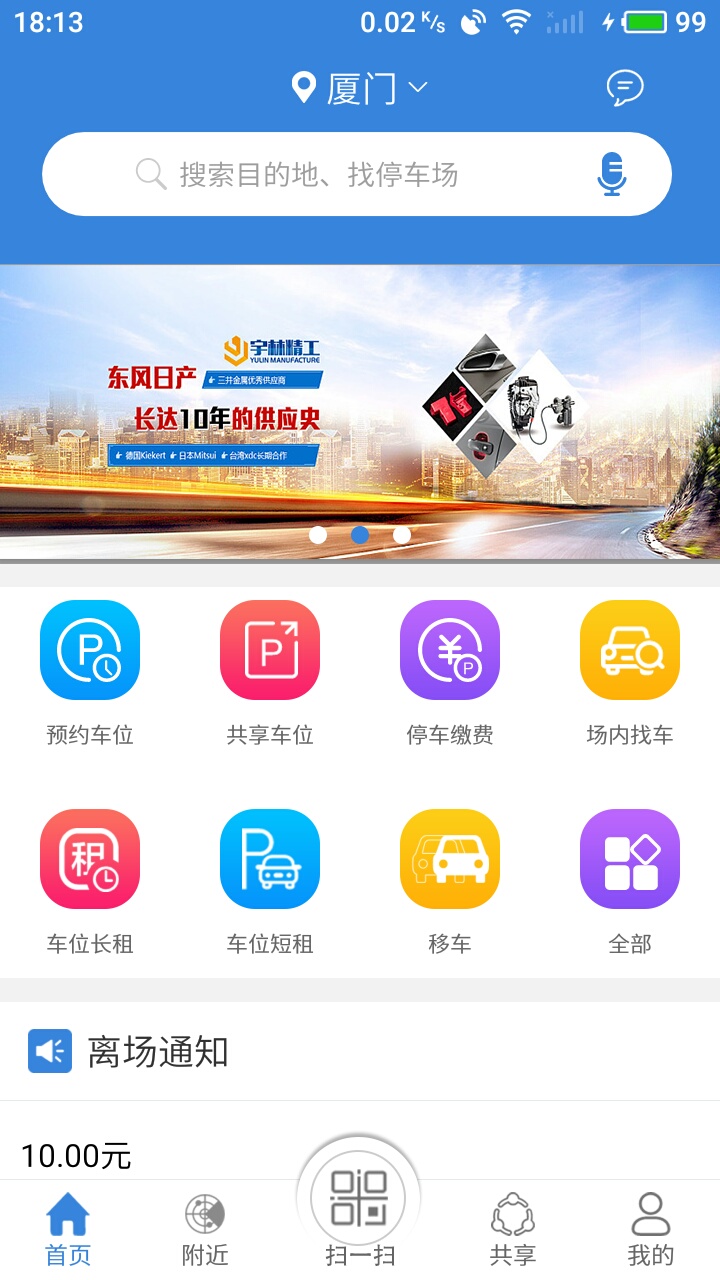Go to the 我的 profile tab
720x1280 pixels.
click(651, 1230)
